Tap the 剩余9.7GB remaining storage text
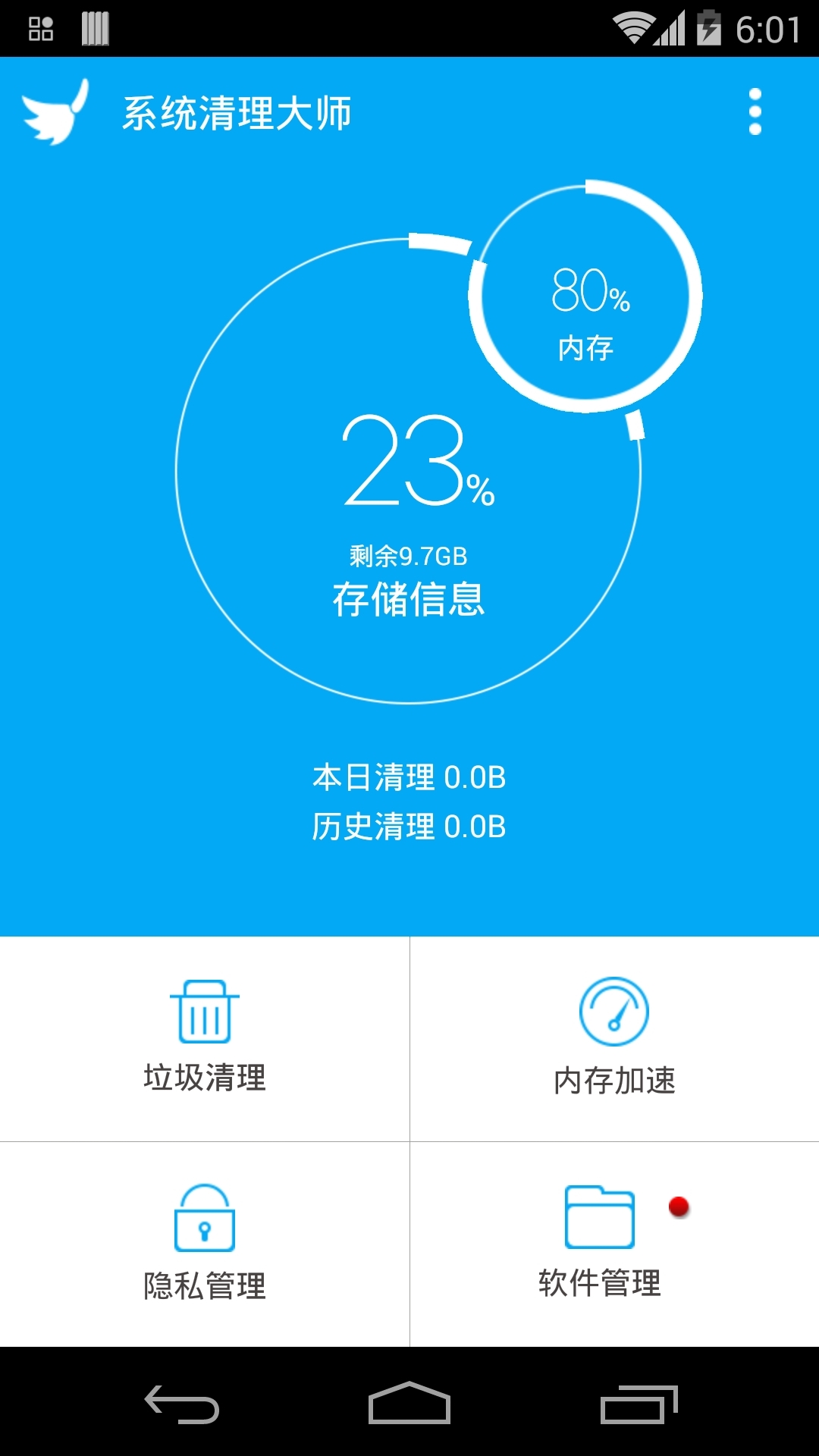The image size is (819, 1456). pyautogui.click(x=409, y=555)
